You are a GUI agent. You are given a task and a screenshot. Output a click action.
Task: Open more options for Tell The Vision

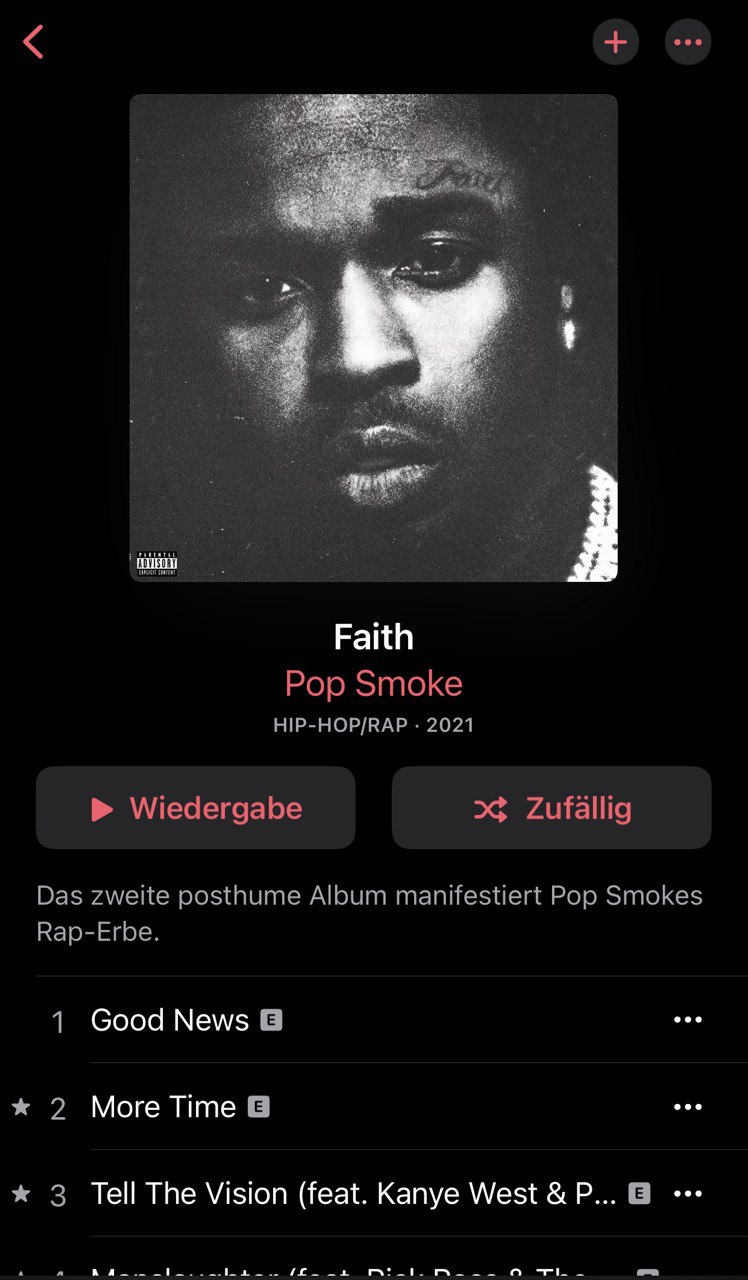tap(688, 1194)
